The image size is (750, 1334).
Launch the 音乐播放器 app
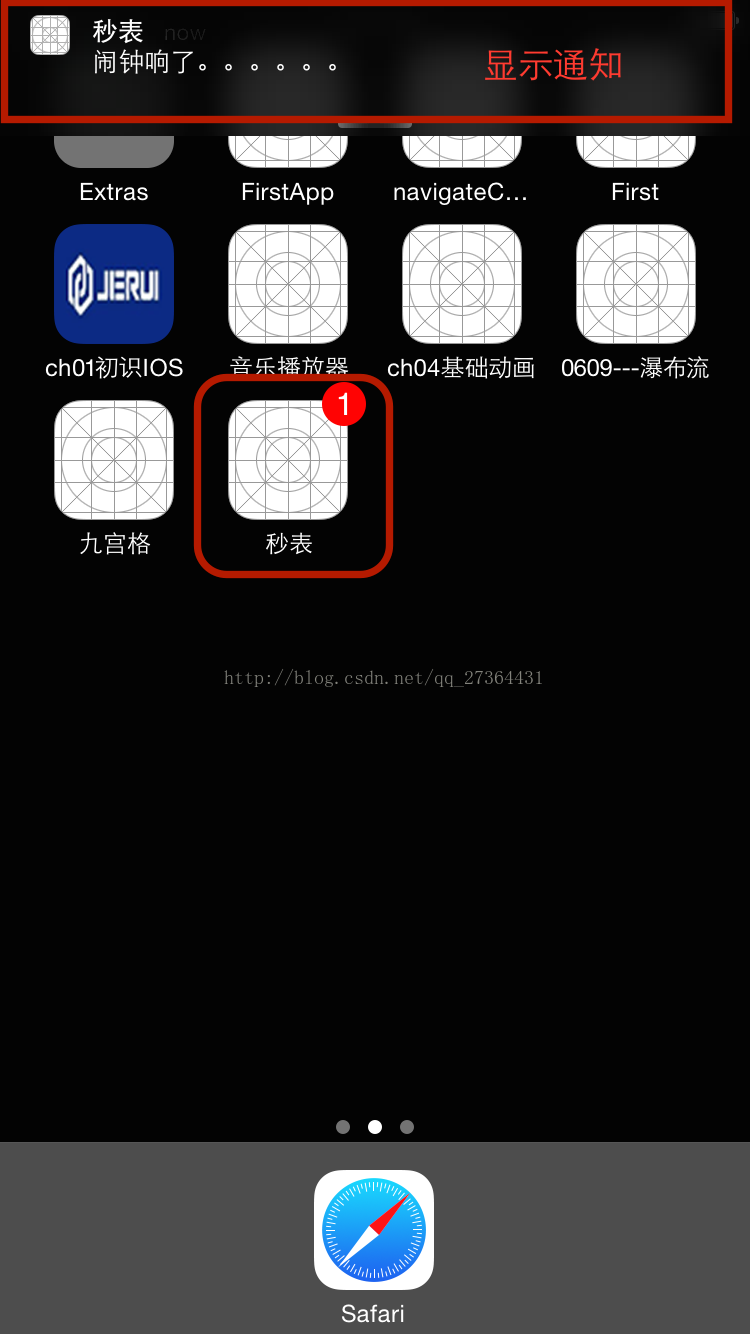288,284
